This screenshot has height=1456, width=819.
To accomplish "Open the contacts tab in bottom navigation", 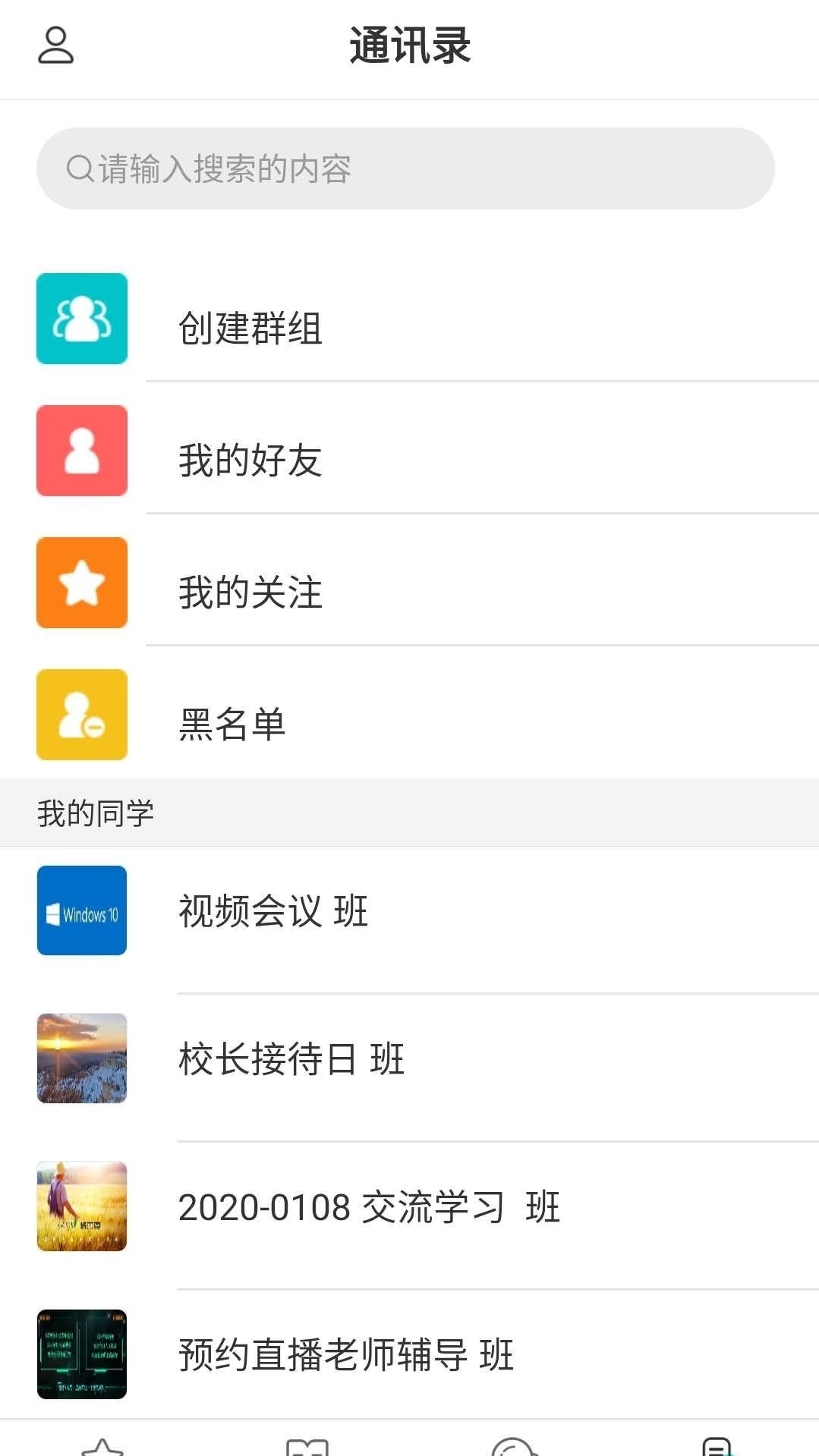I will pos(717,1442).
